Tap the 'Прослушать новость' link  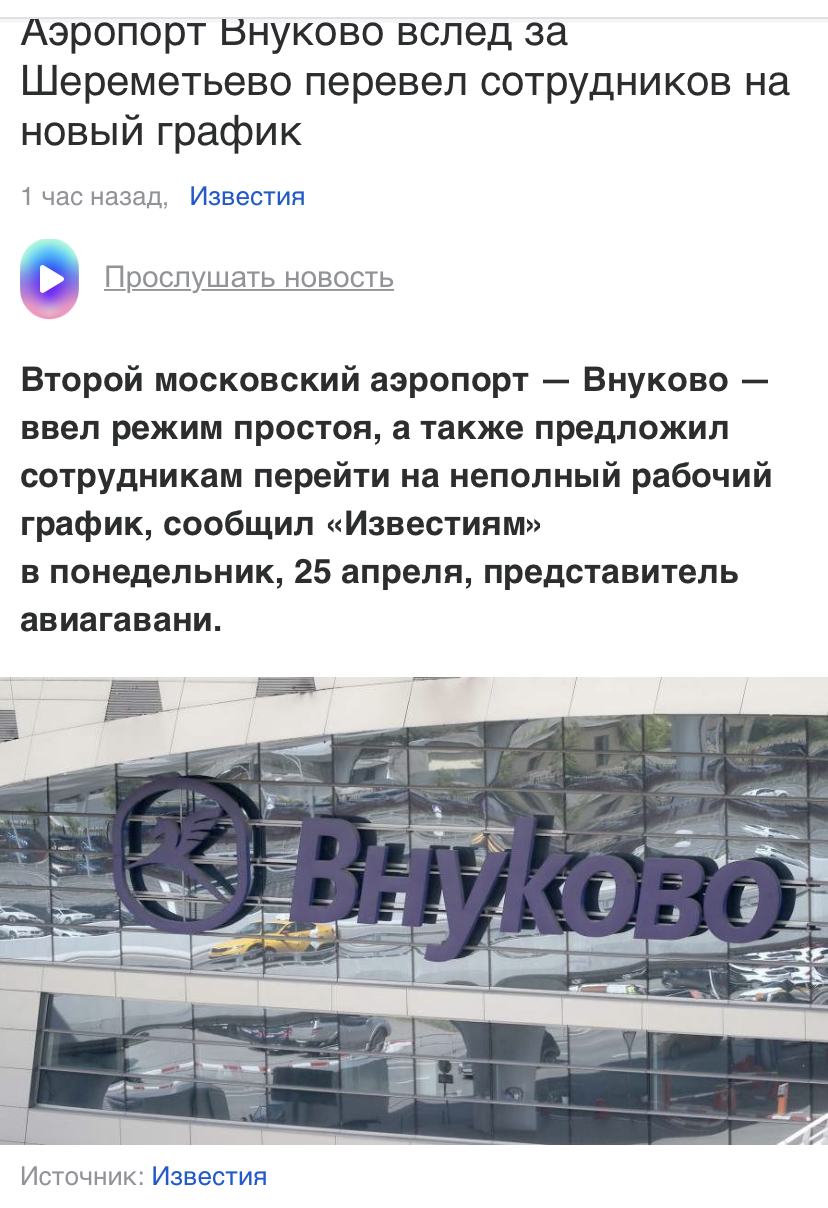(x=249, y=277)
